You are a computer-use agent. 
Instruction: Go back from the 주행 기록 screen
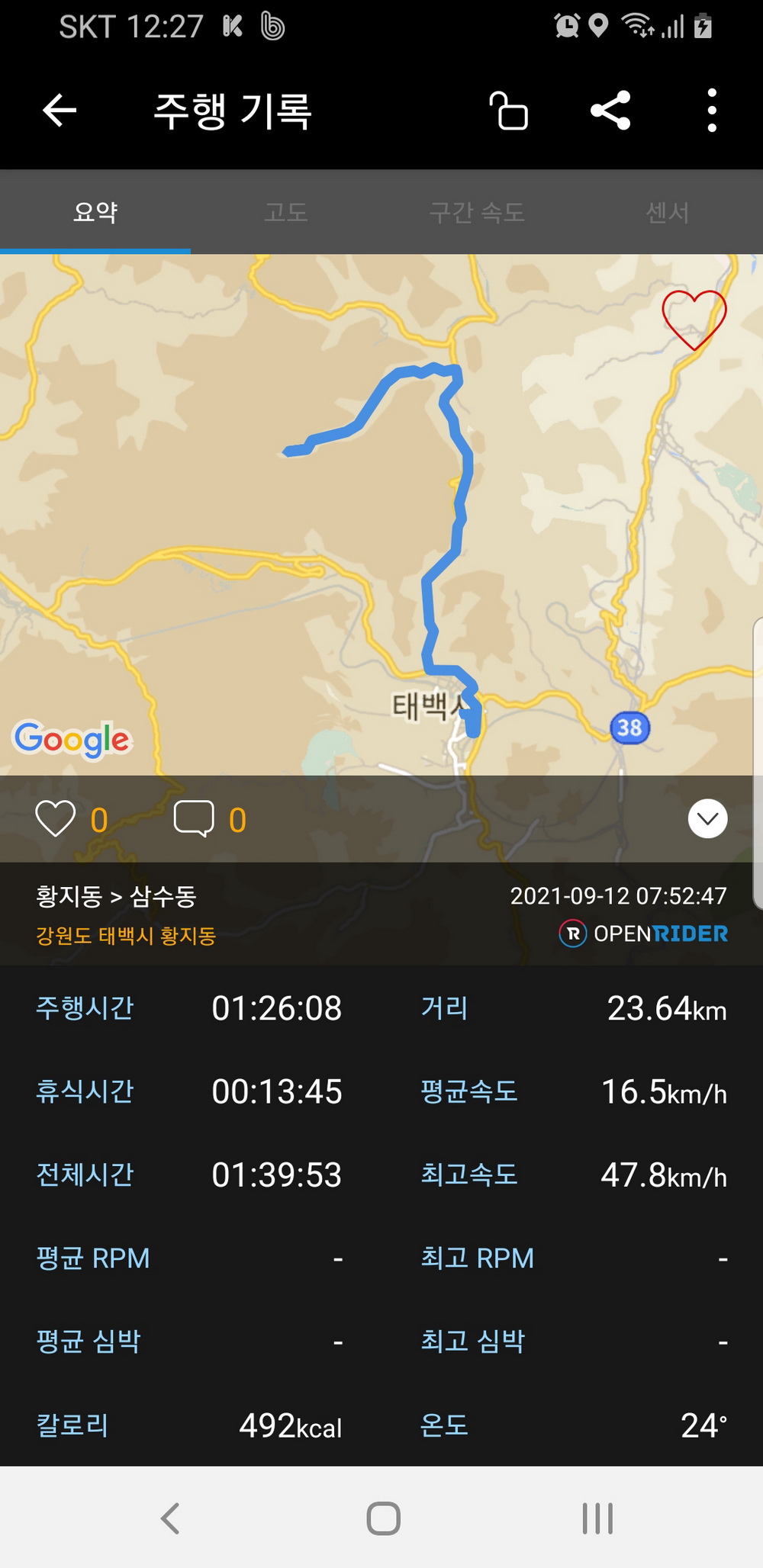pos(60,111)
